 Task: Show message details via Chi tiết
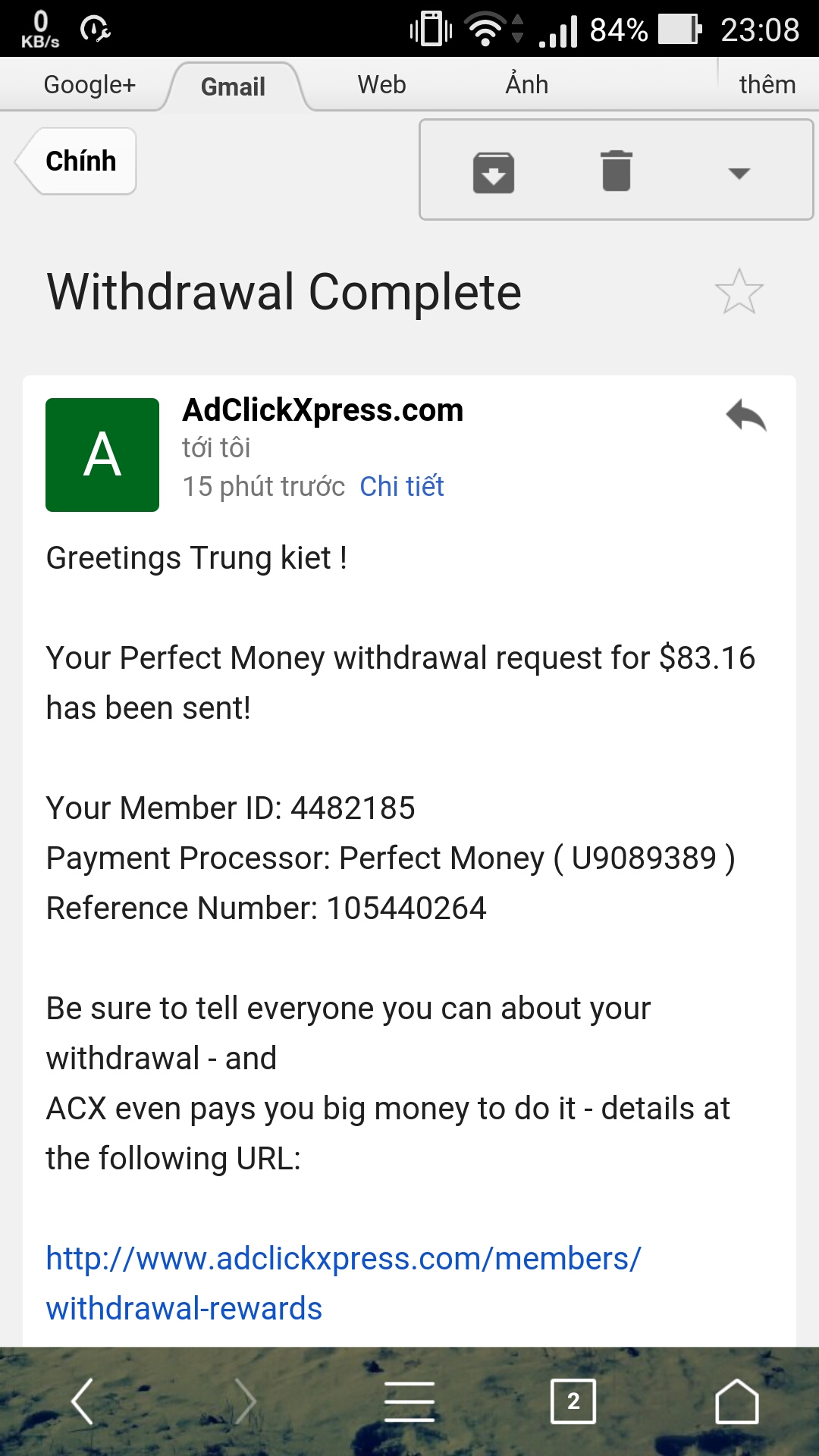(x=401, y=487)
